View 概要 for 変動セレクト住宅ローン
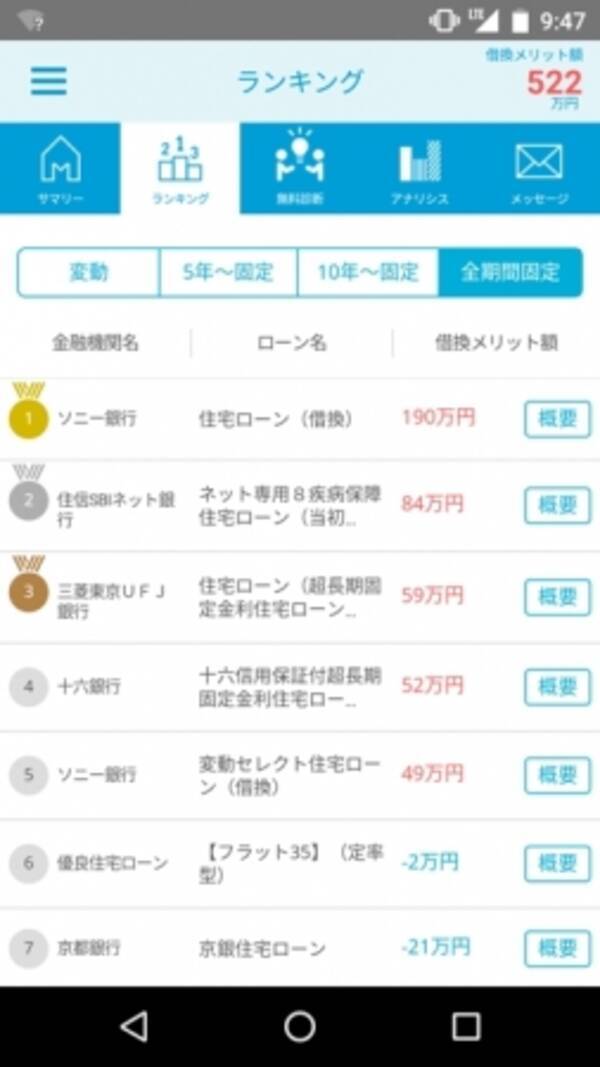 [557, 775]
